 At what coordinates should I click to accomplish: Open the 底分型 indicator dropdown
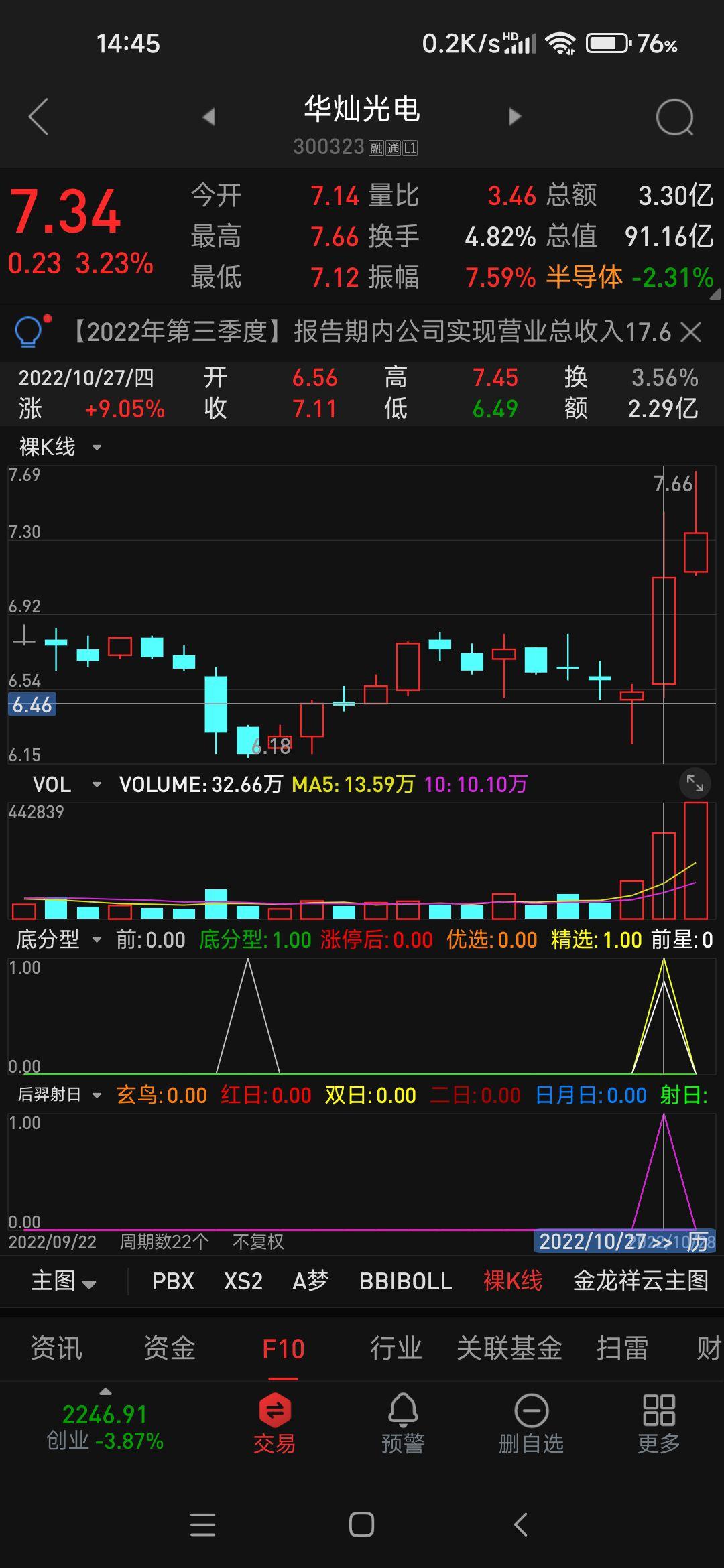click(x=59, y=939)
